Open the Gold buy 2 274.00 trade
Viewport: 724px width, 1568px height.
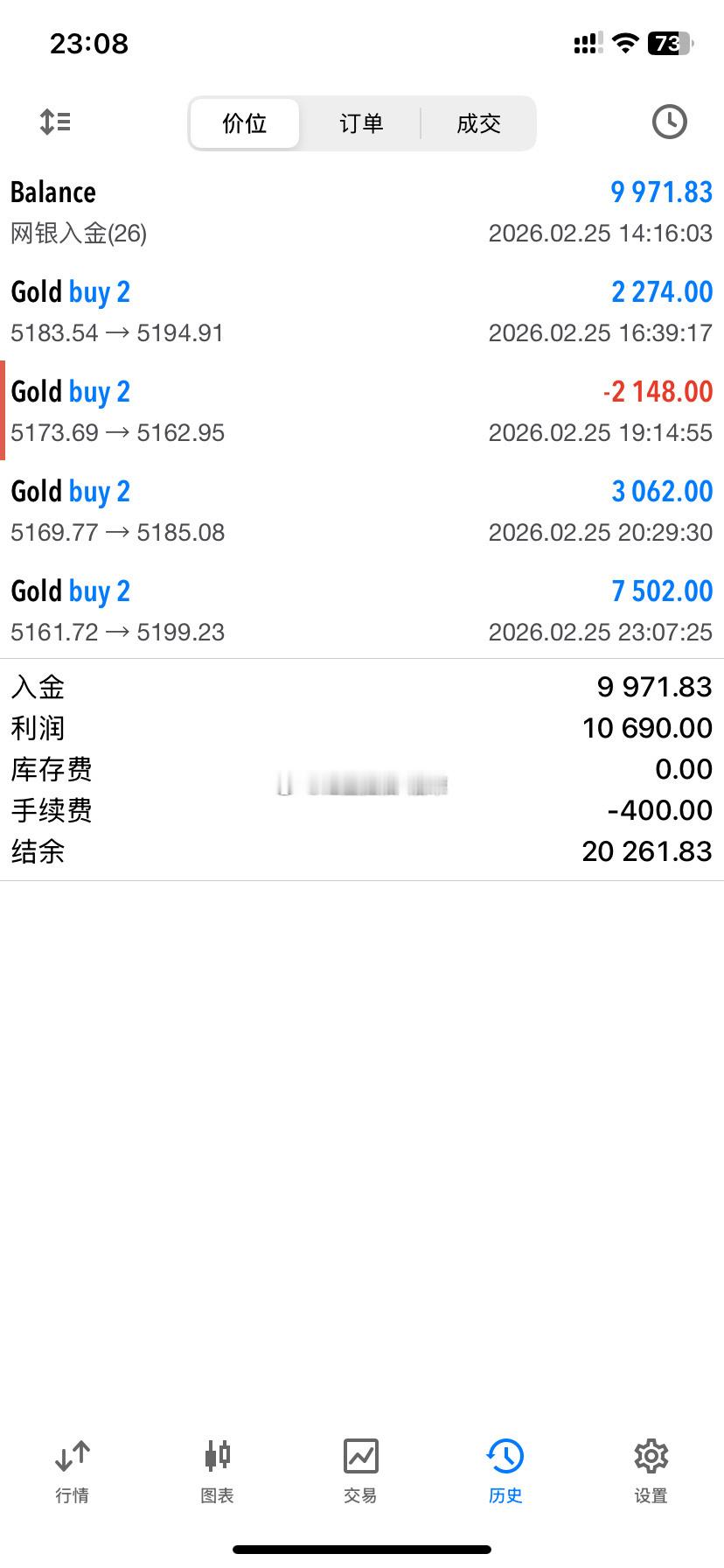click(362, 311)
